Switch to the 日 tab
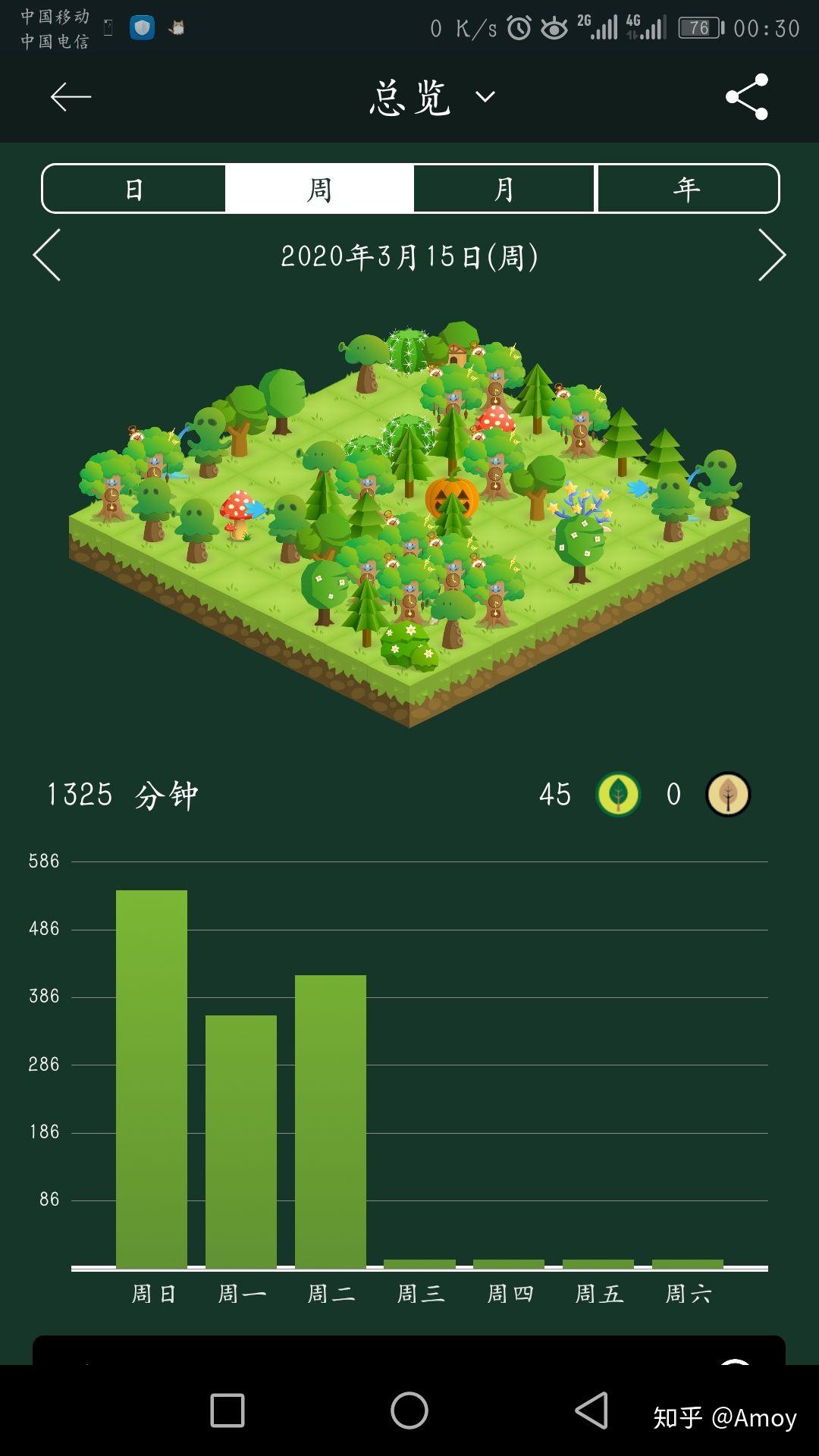This screenshot has height=1456, width=819. click(134, 189)
